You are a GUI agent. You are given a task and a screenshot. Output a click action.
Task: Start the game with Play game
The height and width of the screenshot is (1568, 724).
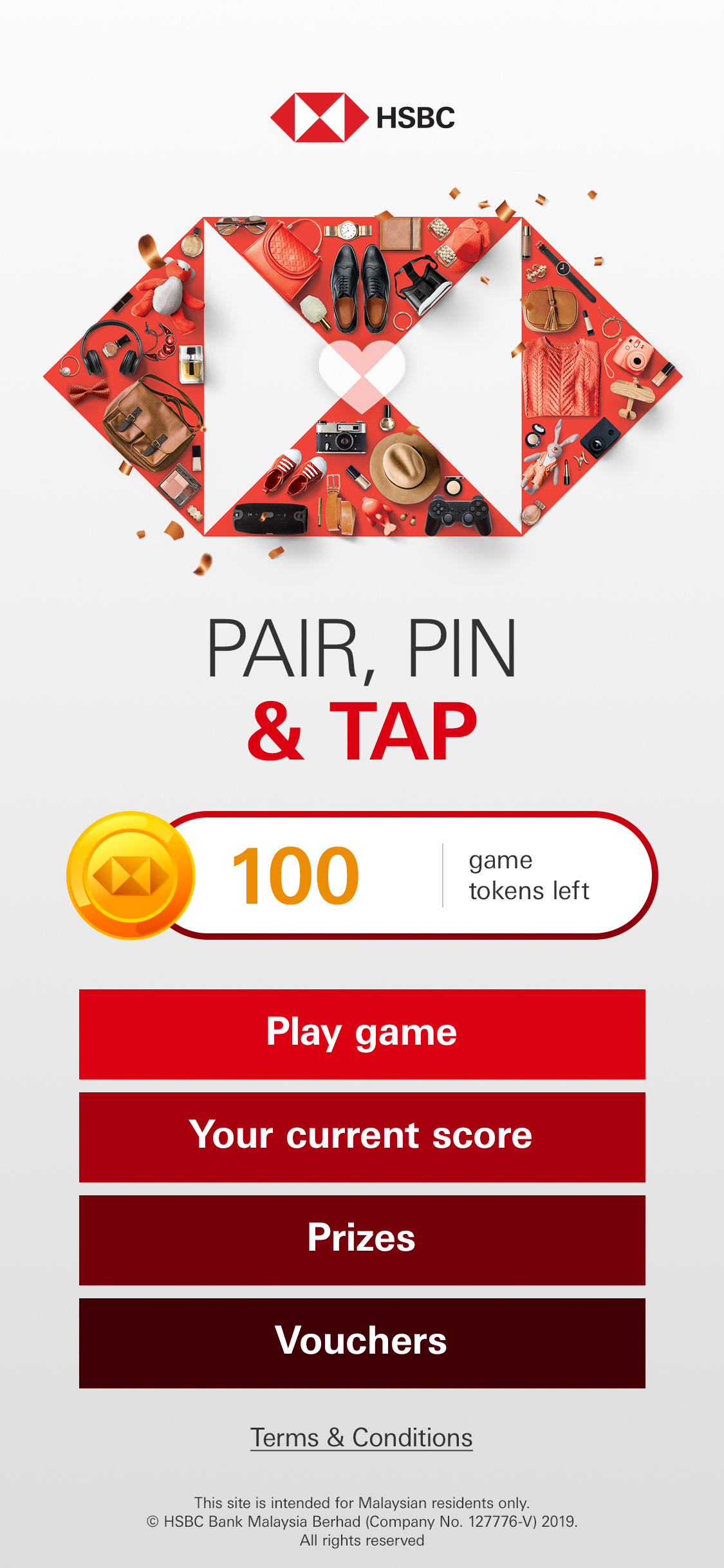pos(362,1034)
